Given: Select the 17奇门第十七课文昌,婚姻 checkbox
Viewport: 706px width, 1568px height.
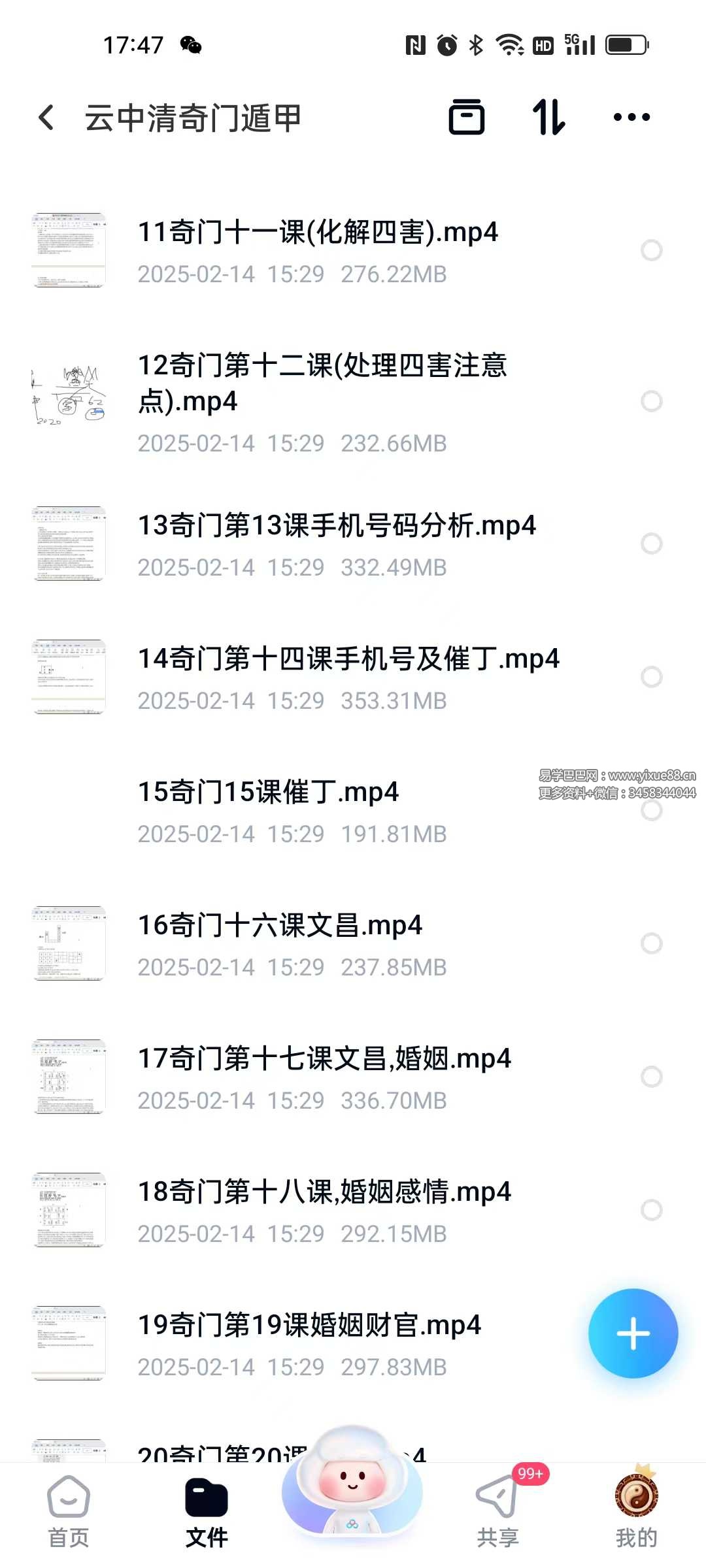Looking at the screenshot, I should [x=651, y=1077].
